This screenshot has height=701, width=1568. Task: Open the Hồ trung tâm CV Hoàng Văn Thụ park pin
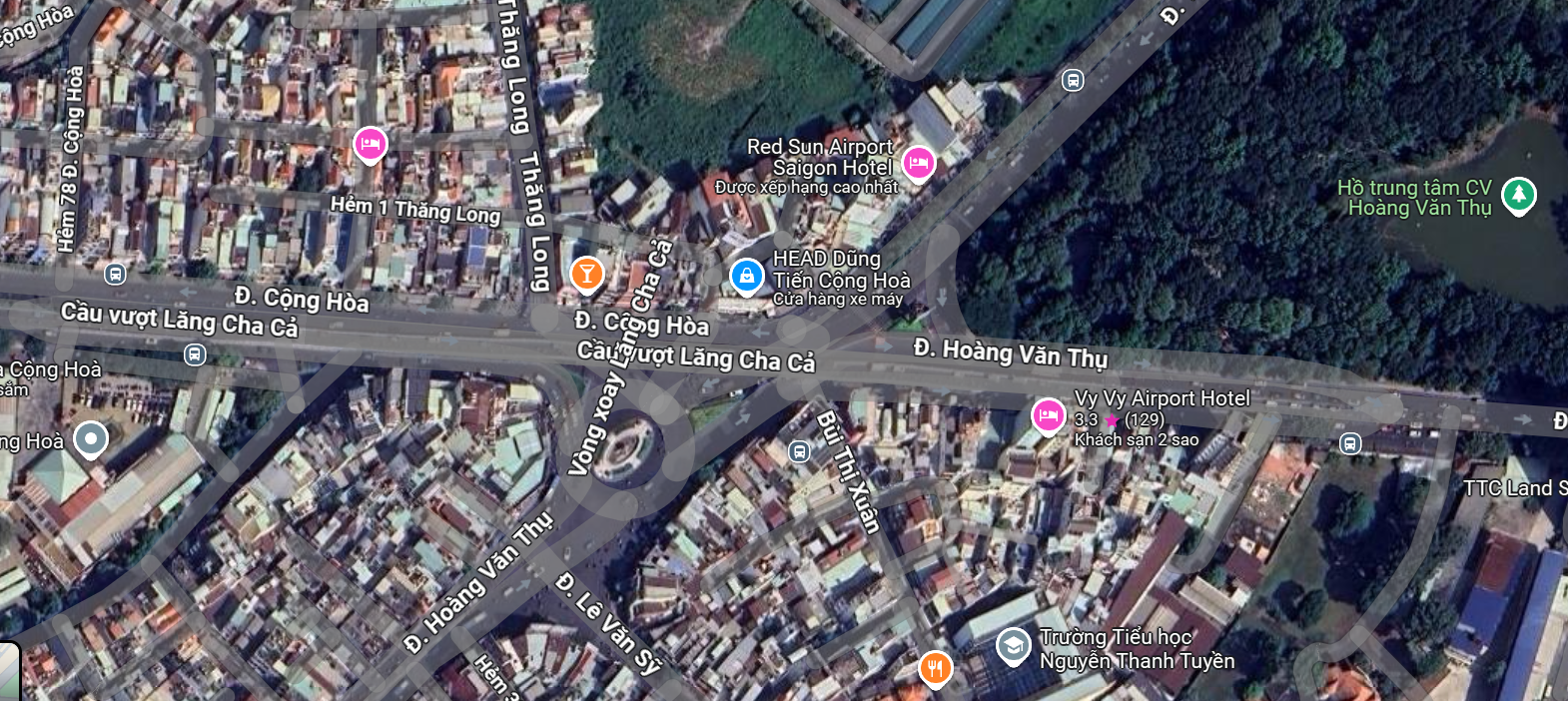point(1518,194)
